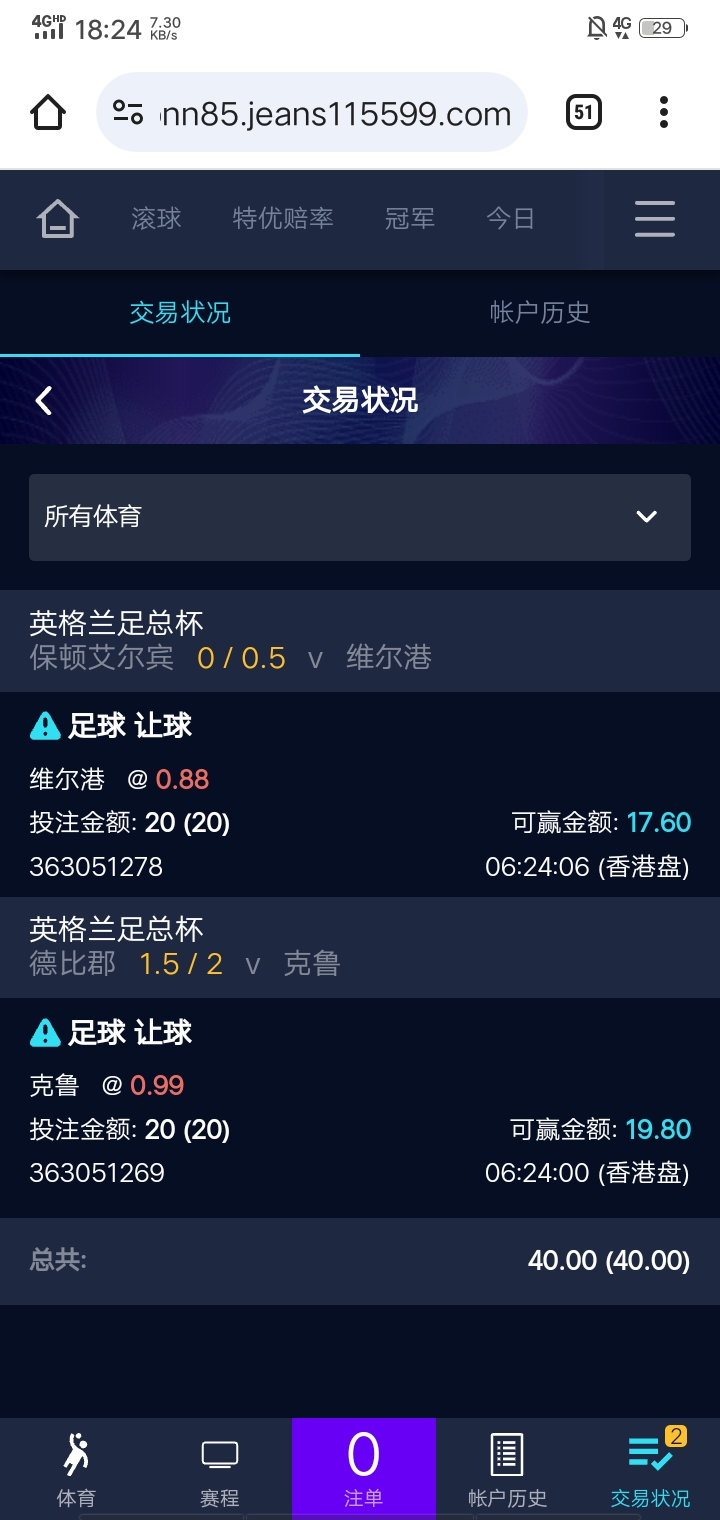The image size is (720, 1520).
Task: Open the 赛程 bottom tab
Action: coord(220,1468)
